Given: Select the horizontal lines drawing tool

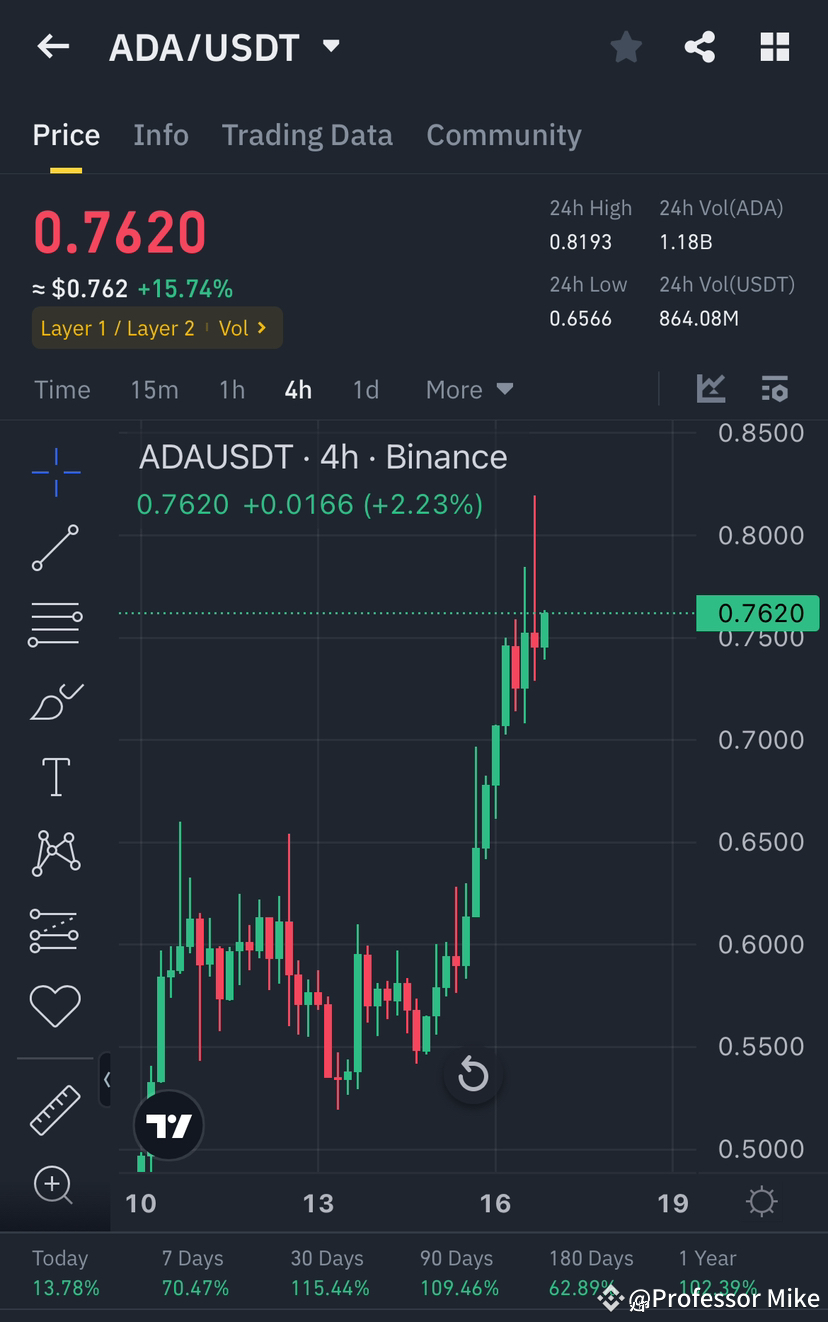Looking at the screenshot, I should point(55,624).
